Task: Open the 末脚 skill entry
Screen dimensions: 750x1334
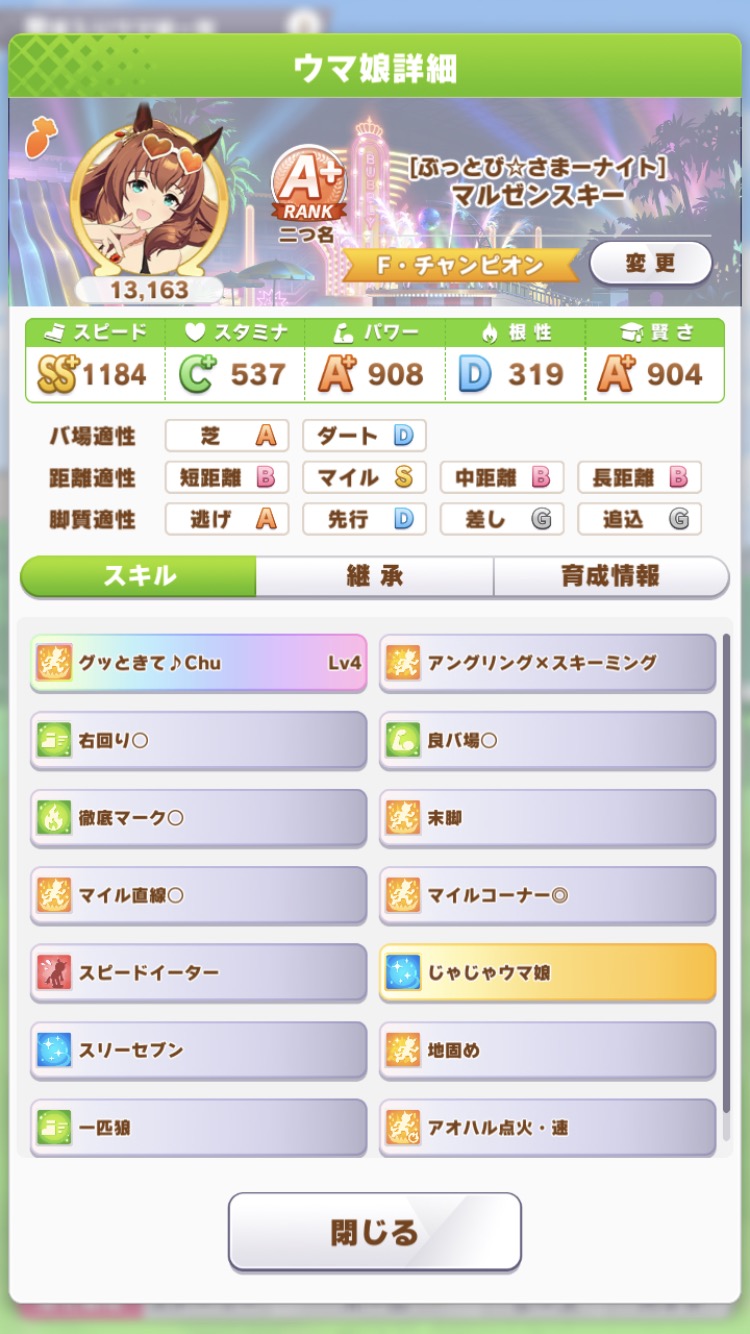Action: click(547, 818)
